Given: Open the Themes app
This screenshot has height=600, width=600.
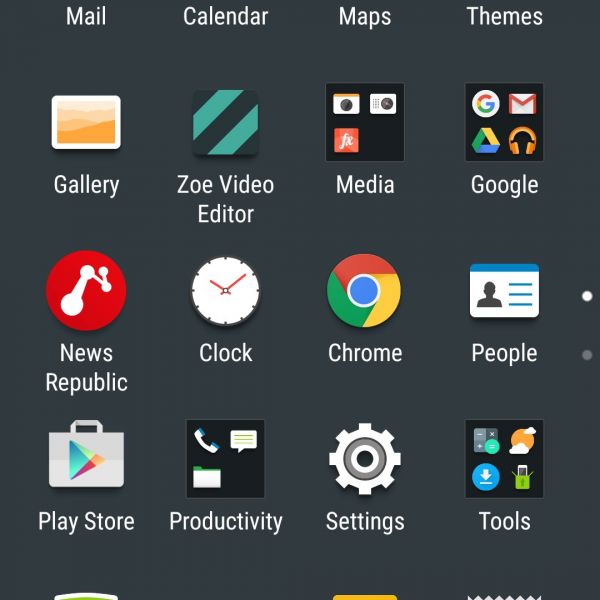Looking at the screenshot, I should (504, 16).
